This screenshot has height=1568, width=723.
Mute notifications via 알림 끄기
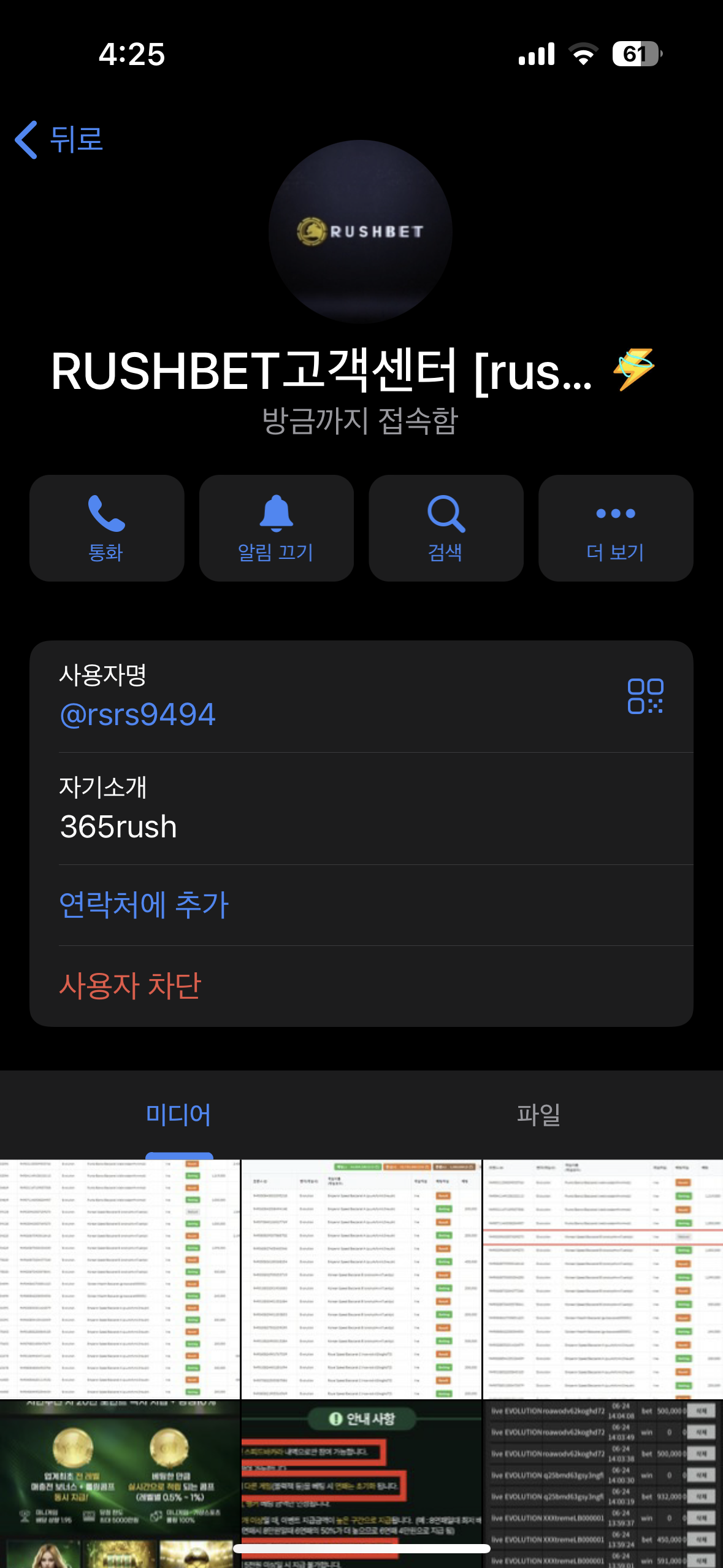277,528
